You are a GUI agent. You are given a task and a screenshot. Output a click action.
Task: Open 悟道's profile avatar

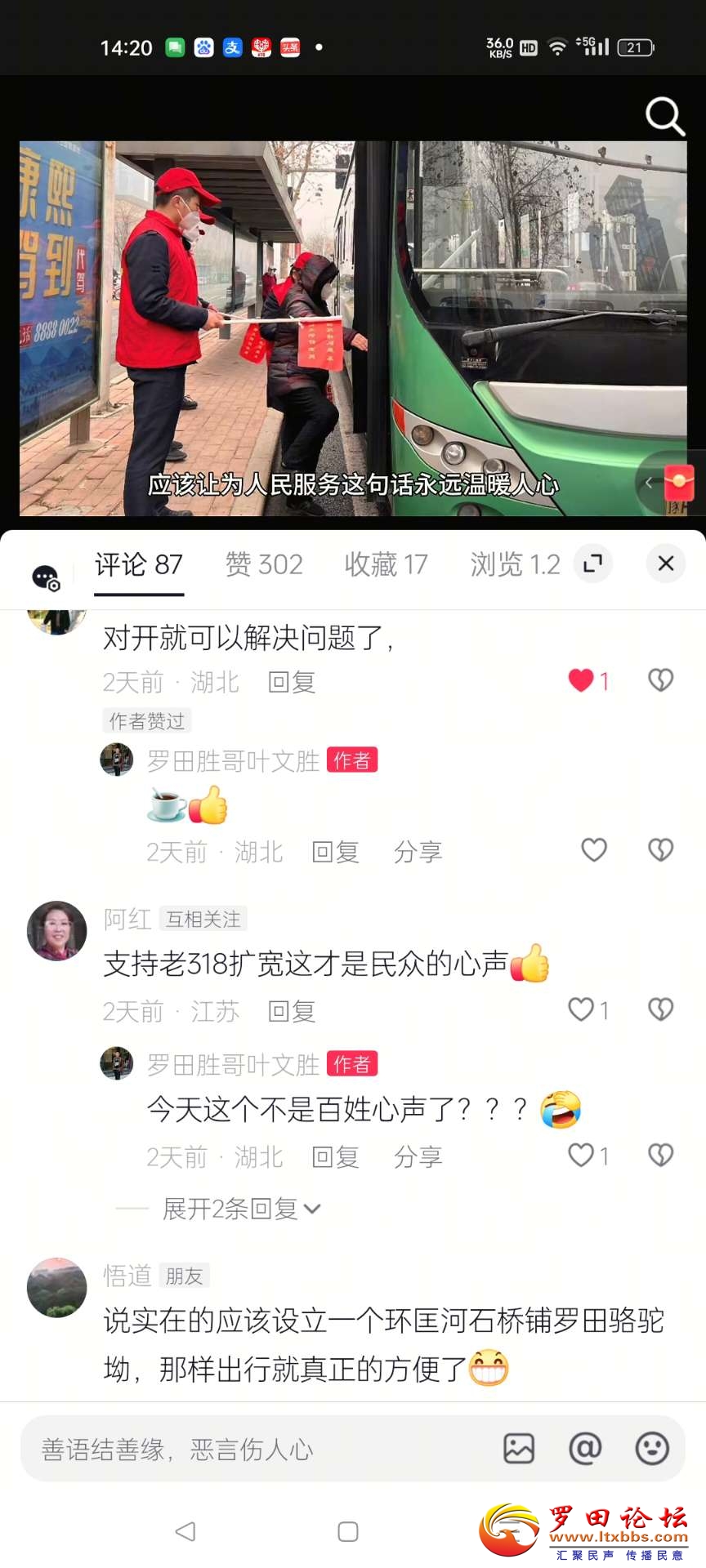(57, 1287)
